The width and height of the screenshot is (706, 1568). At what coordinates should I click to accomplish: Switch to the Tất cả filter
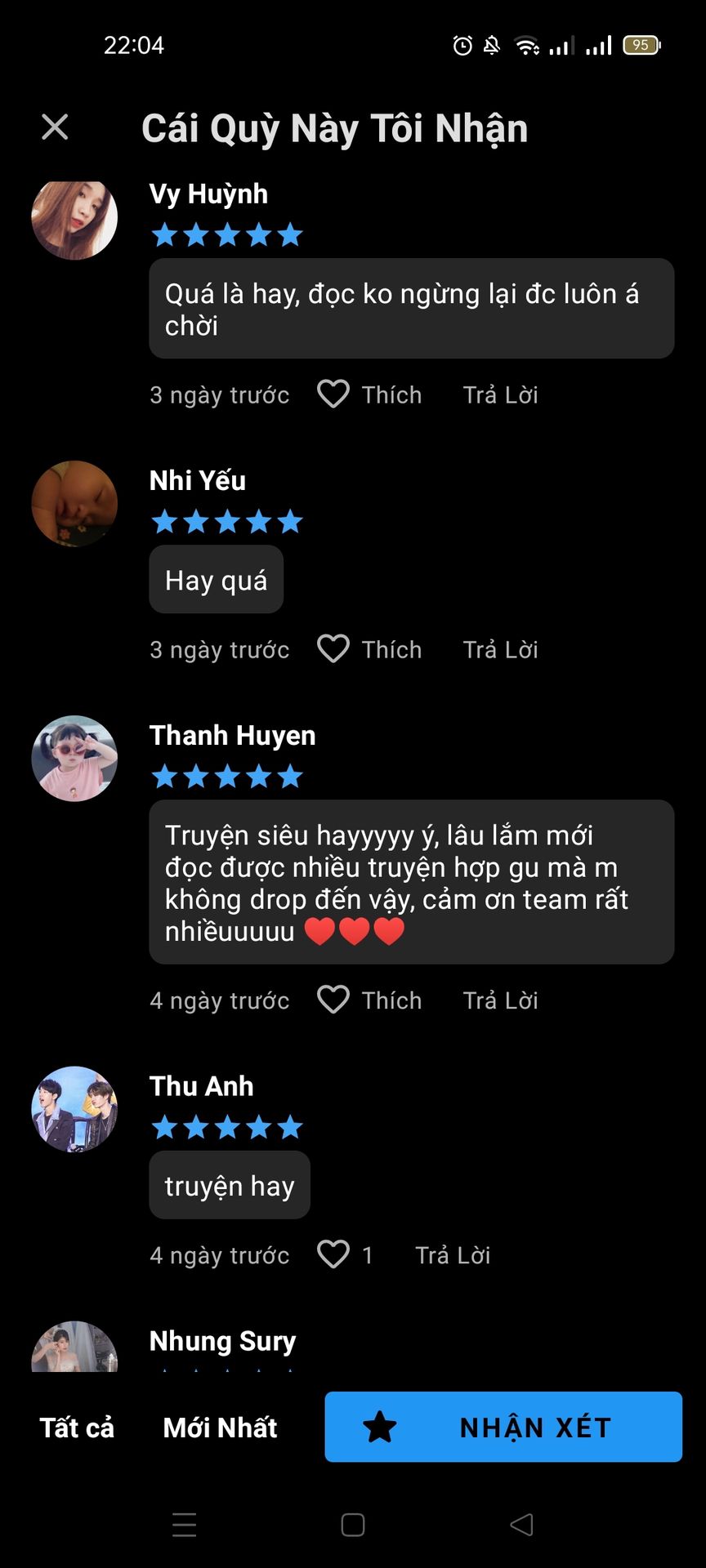pyautogui.click(x=77, y=1428)
